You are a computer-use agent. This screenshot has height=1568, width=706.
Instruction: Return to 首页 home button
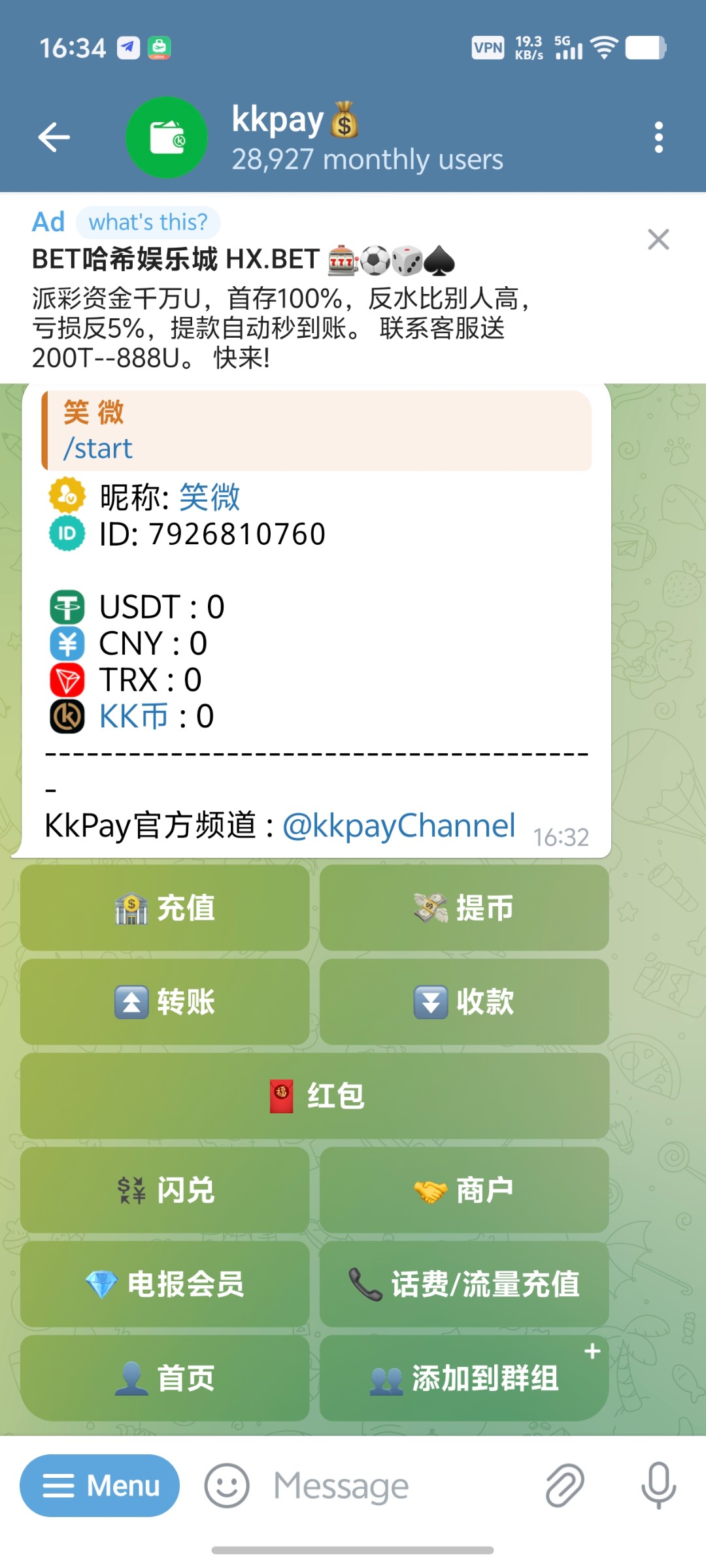pyautogui.click(x=165, y=1378)
